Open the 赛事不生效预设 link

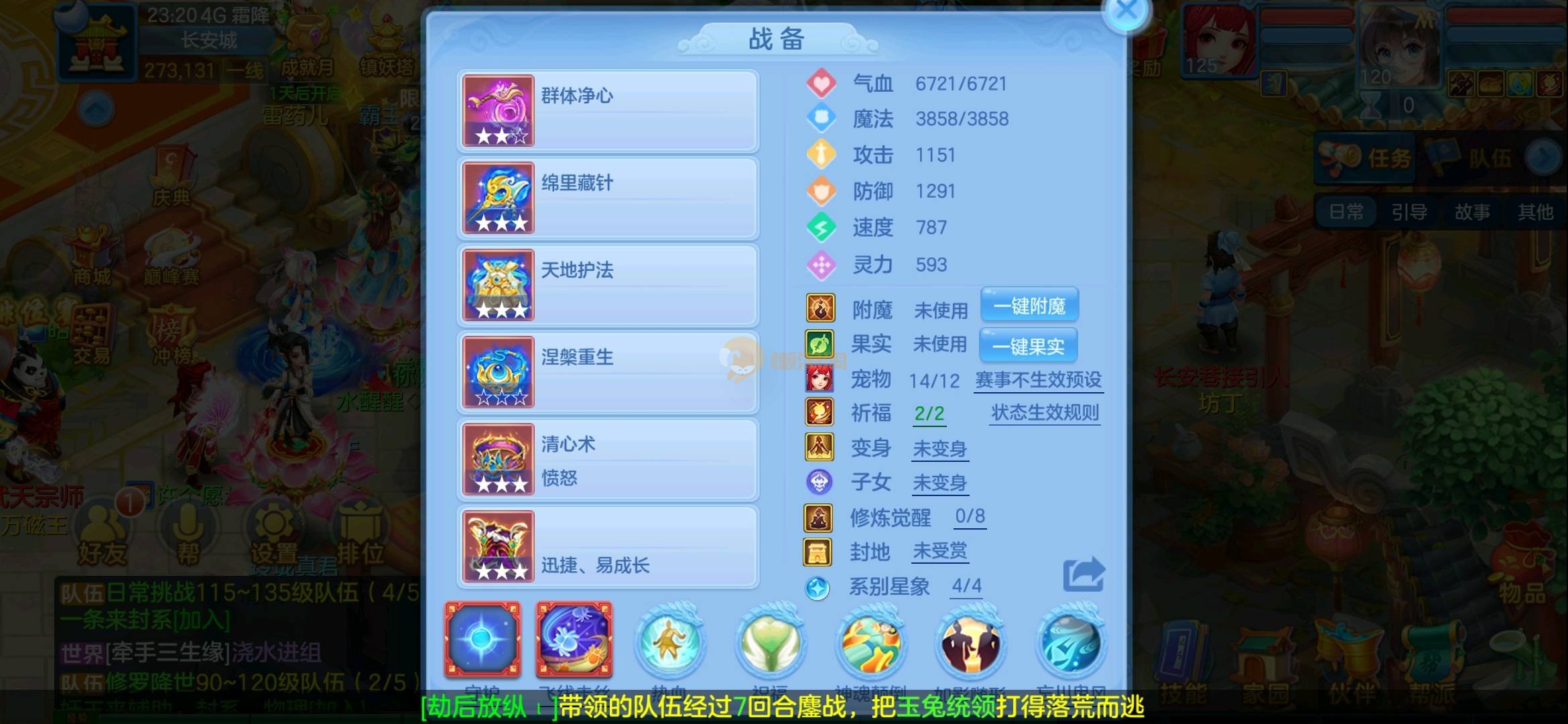(x=1038, y=380)
